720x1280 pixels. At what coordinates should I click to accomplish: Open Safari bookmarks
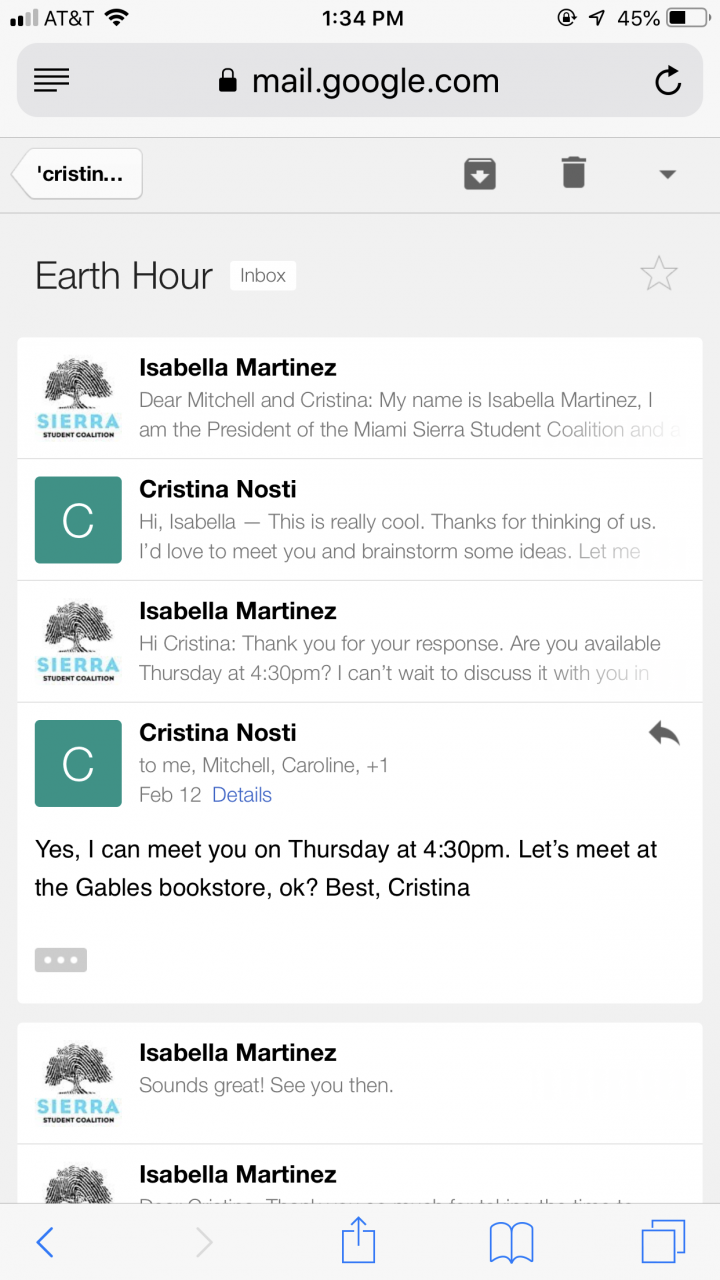click(x=511, y=1242)
